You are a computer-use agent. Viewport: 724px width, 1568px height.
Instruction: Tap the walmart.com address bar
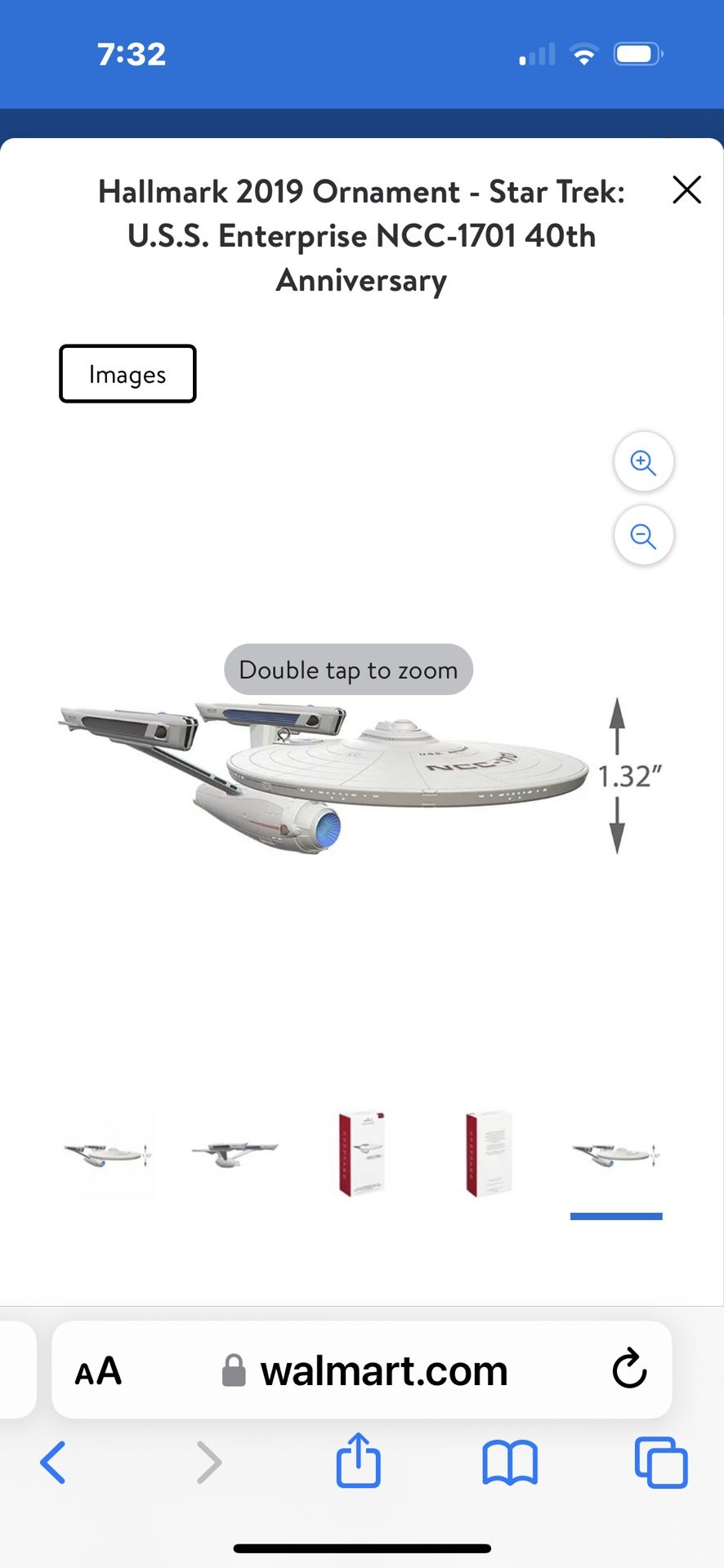click(384, 1371)
